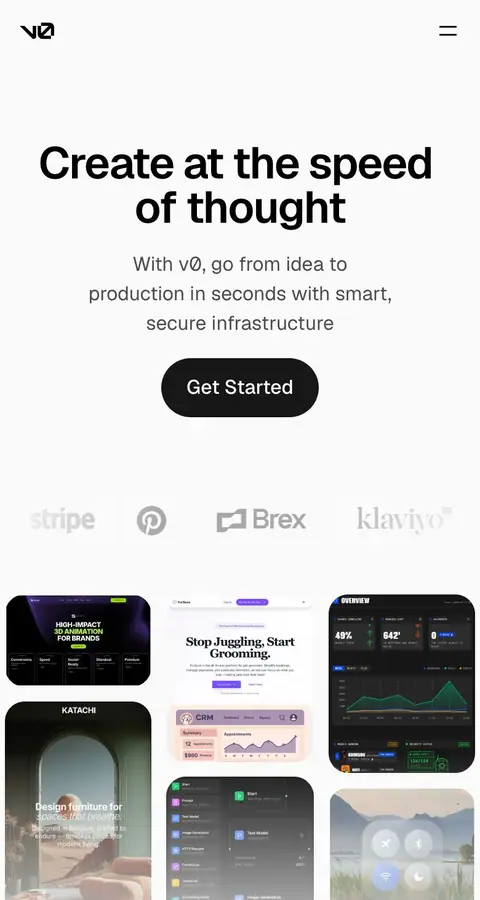This screenshot has width=480, height=900.
Task: Open the Katachi furniture template
Action: click(x=78, y=801)
